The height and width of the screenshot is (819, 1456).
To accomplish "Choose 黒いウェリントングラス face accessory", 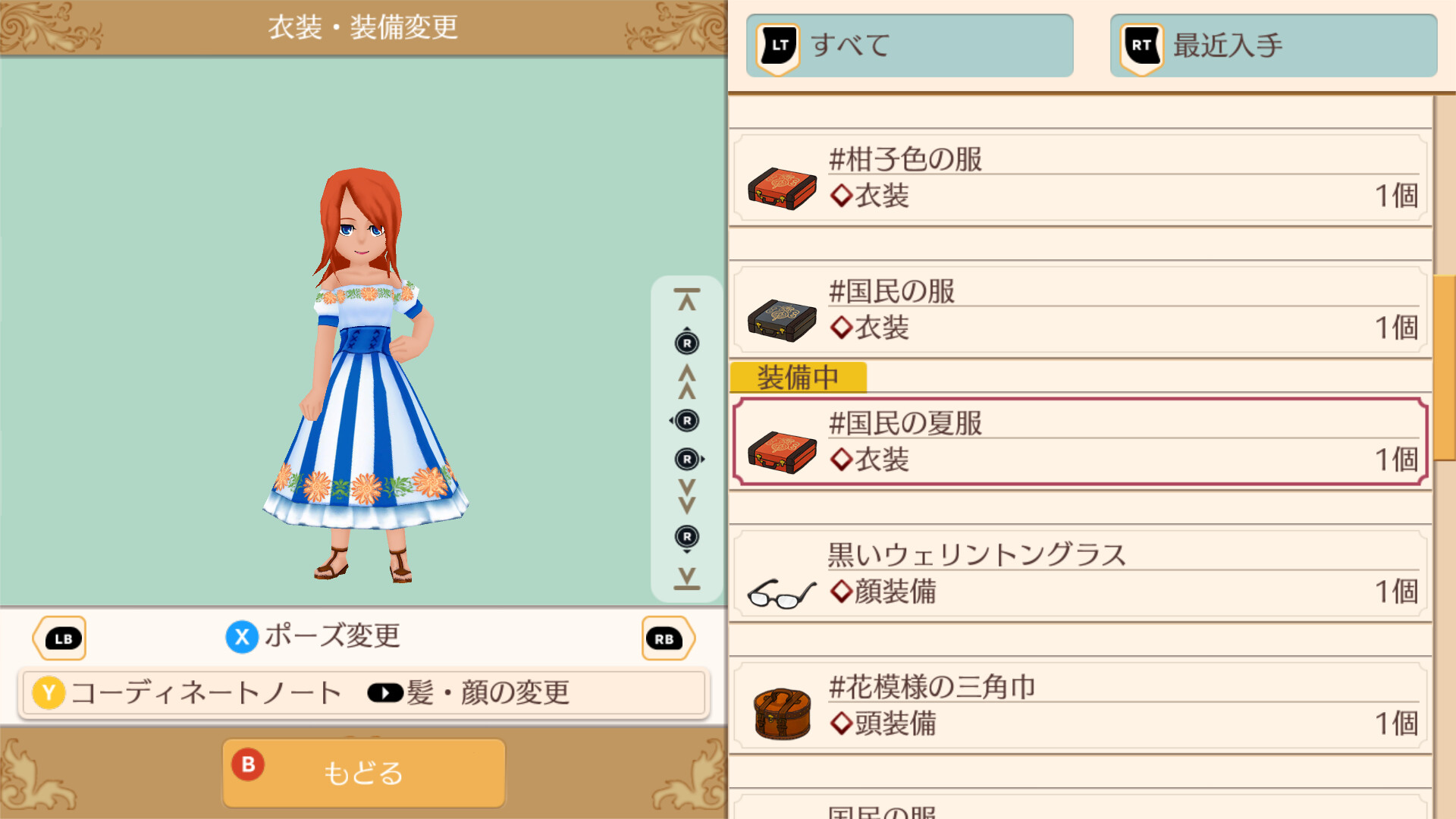I will pyautogui.click(x=1081, y=575).
